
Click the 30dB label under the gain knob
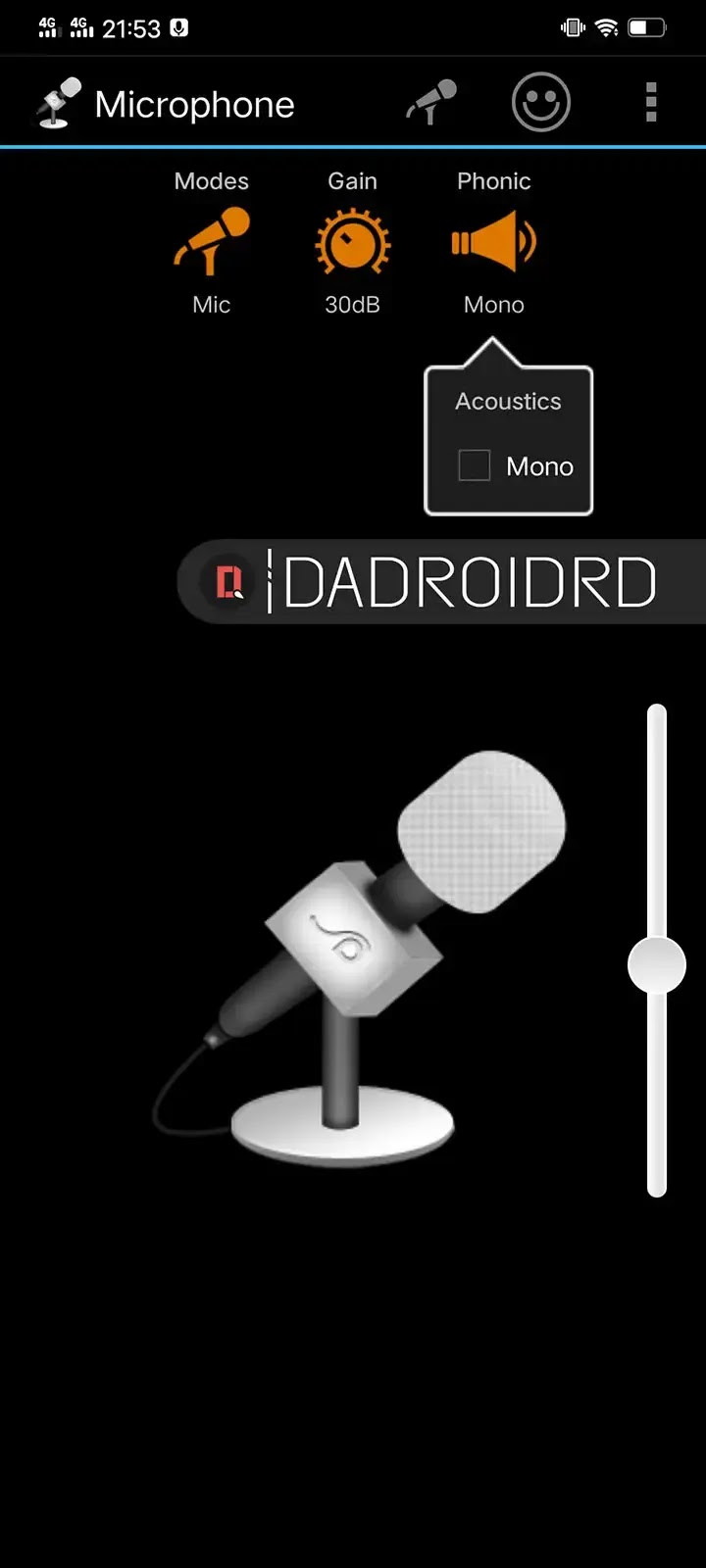(352, 304)
